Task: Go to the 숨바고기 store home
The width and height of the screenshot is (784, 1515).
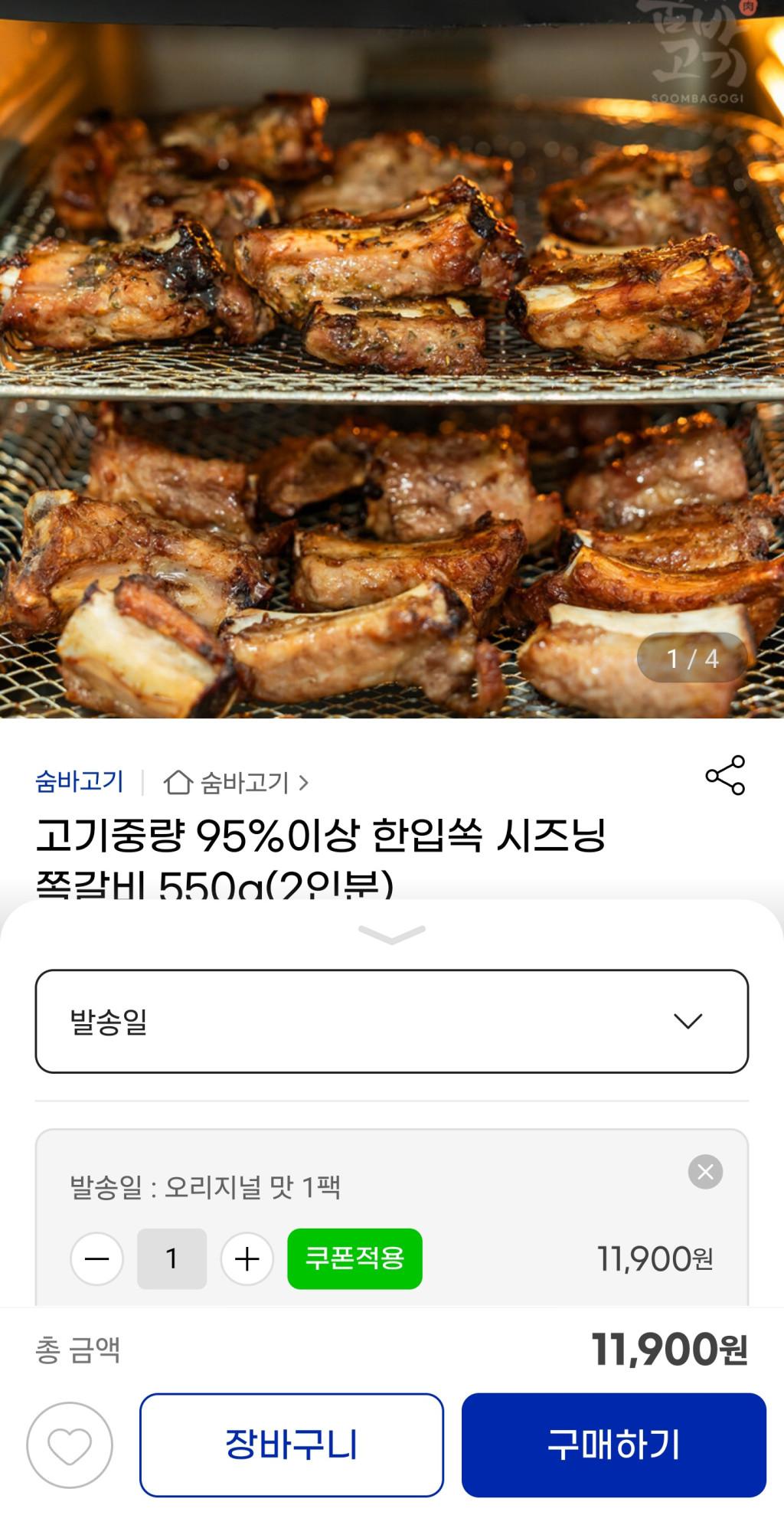Action: (236, 783)
